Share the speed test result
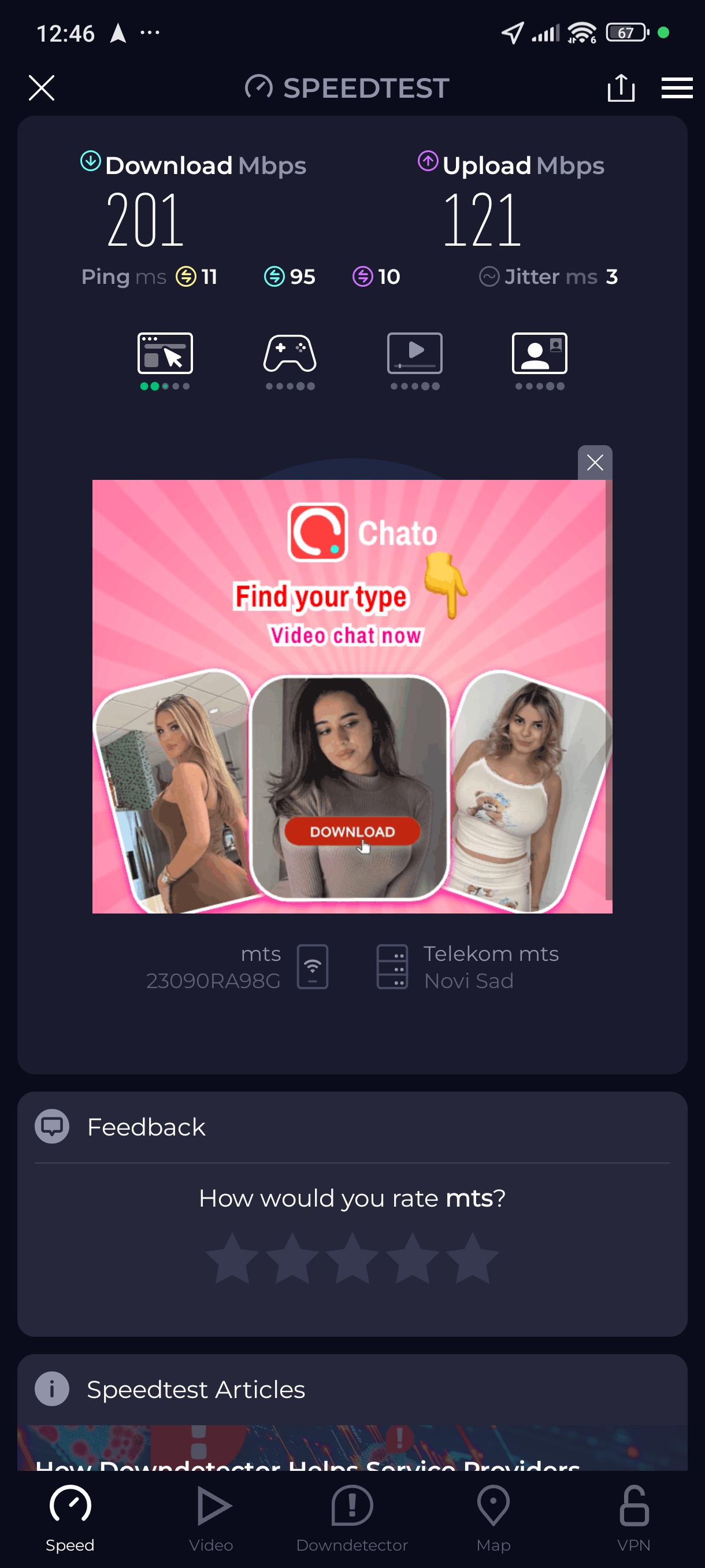 tap(621, 88)
